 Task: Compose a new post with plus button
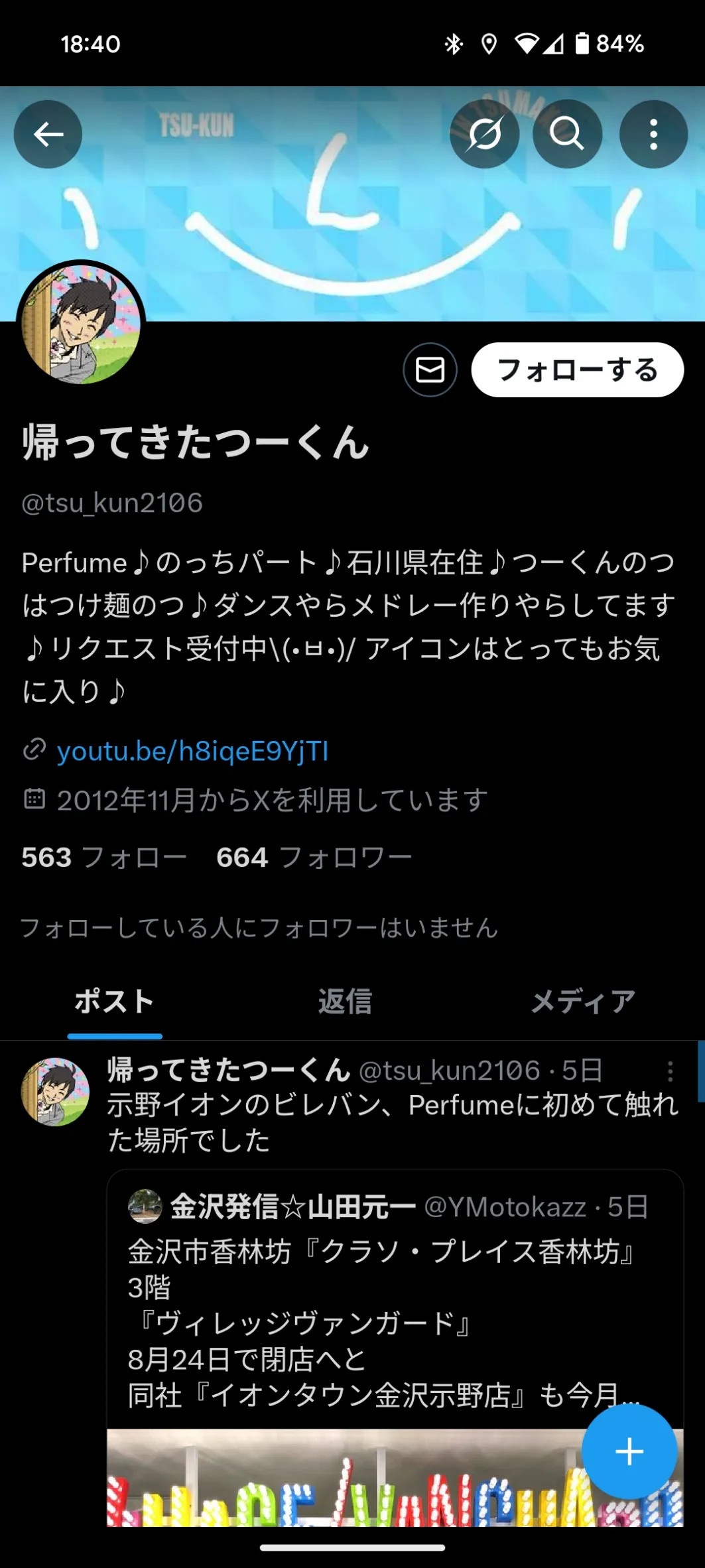(x=629, y=1452)
